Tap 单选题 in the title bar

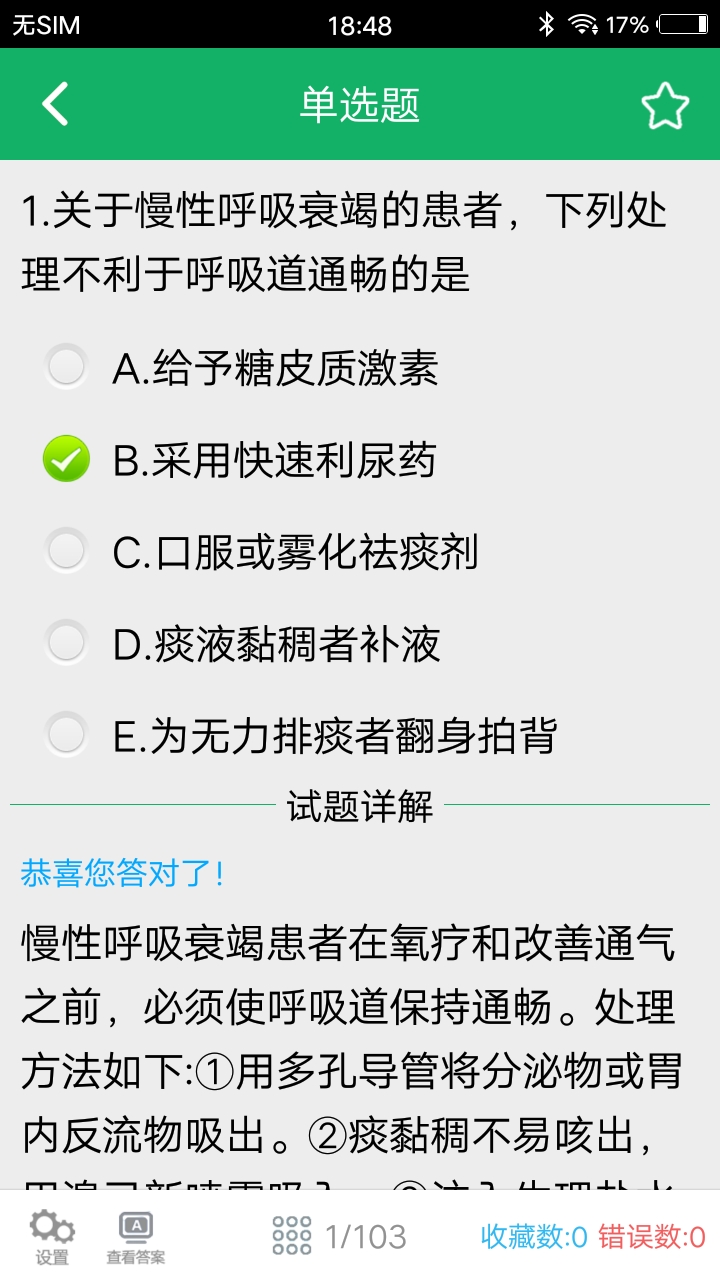coord(360,104)
